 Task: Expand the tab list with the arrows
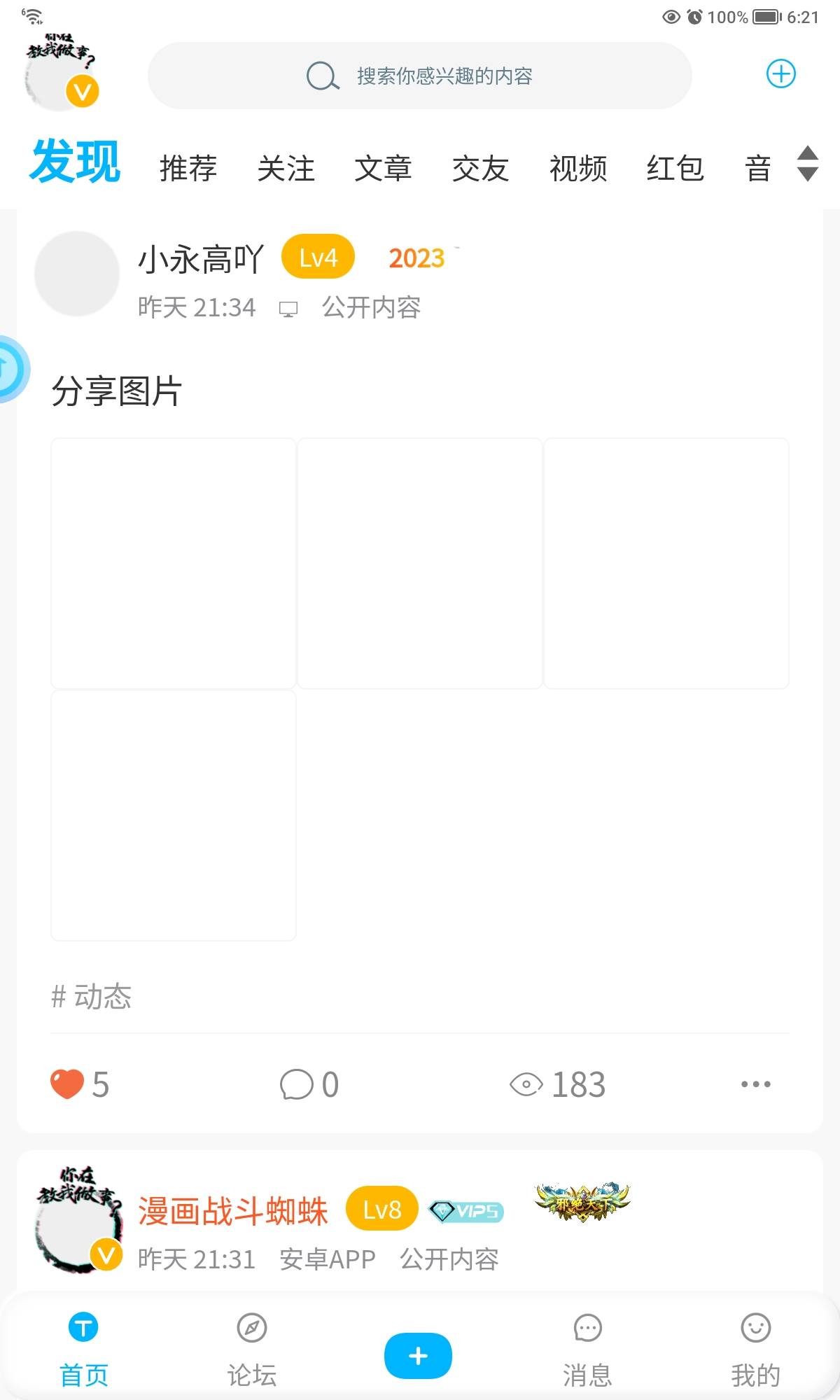point(808,164)
